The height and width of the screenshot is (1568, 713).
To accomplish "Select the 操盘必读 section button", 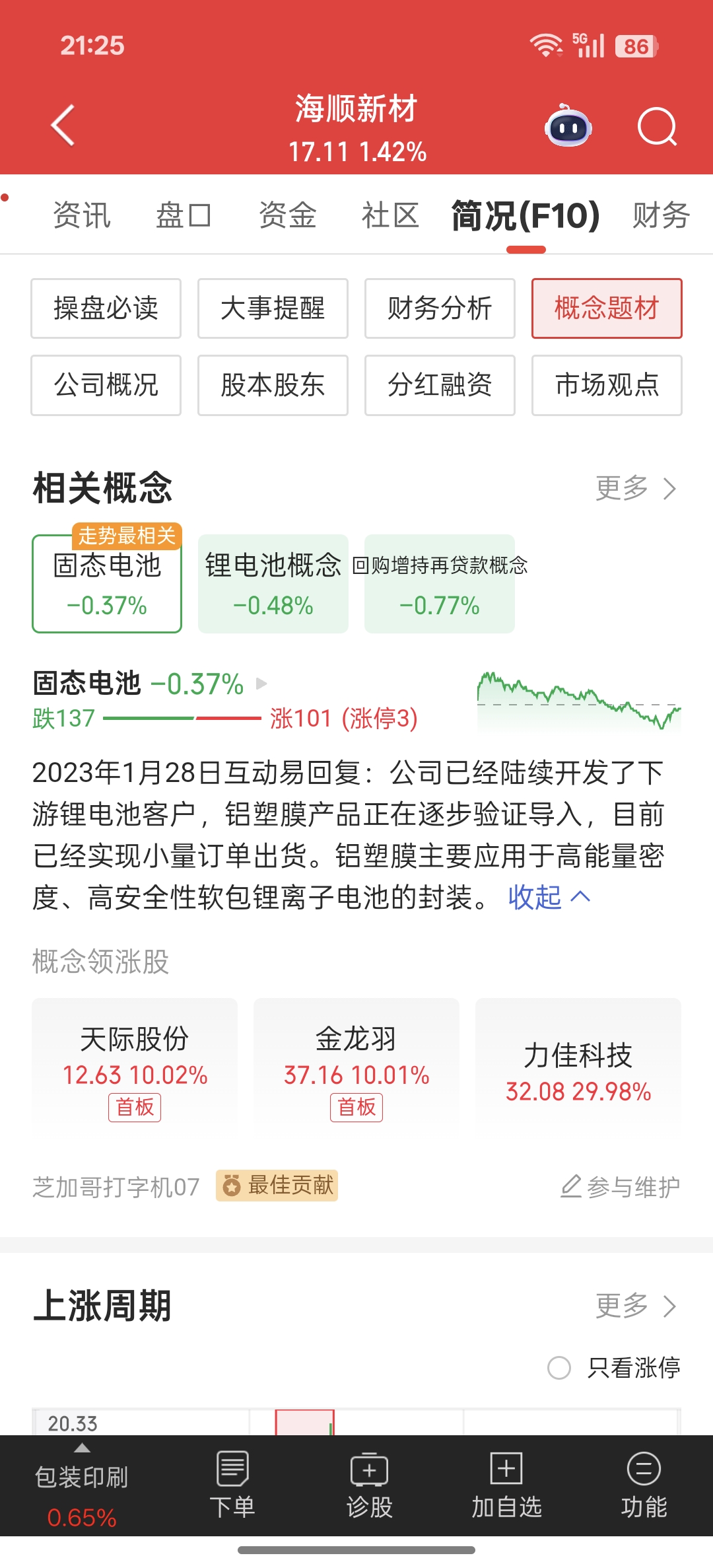I will (x=106, y=308).
